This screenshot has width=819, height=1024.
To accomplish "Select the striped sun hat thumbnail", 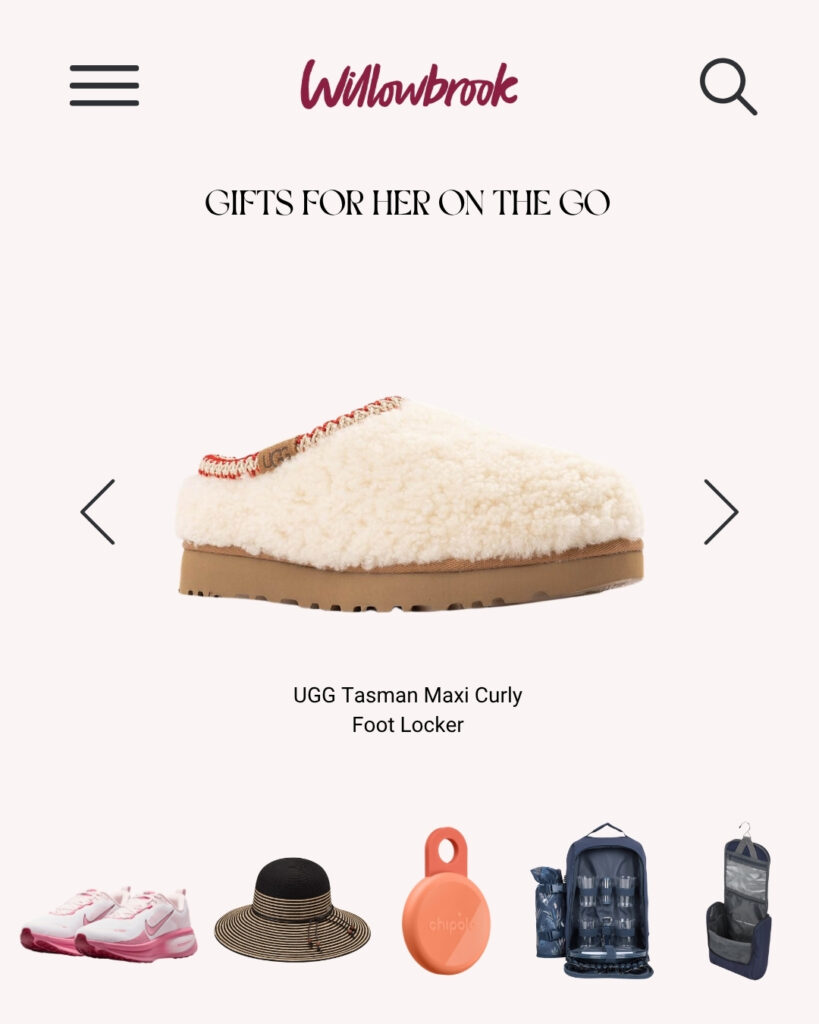I will [292, 909].
